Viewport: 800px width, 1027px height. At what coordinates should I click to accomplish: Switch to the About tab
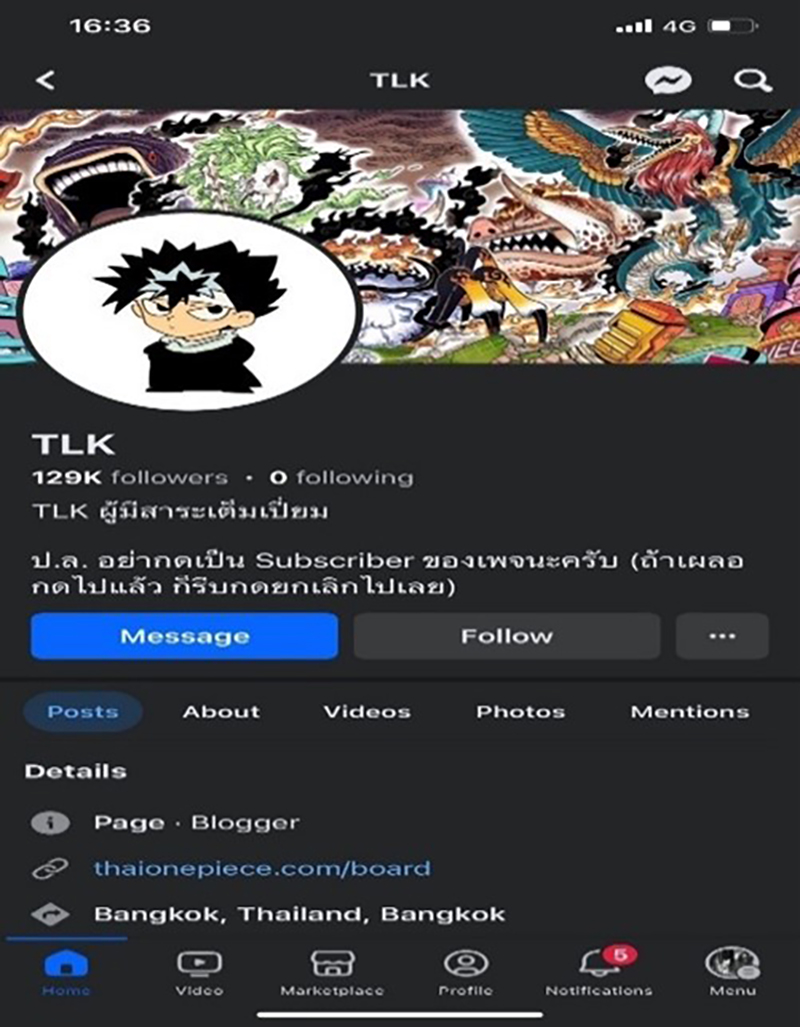(221, 712)
